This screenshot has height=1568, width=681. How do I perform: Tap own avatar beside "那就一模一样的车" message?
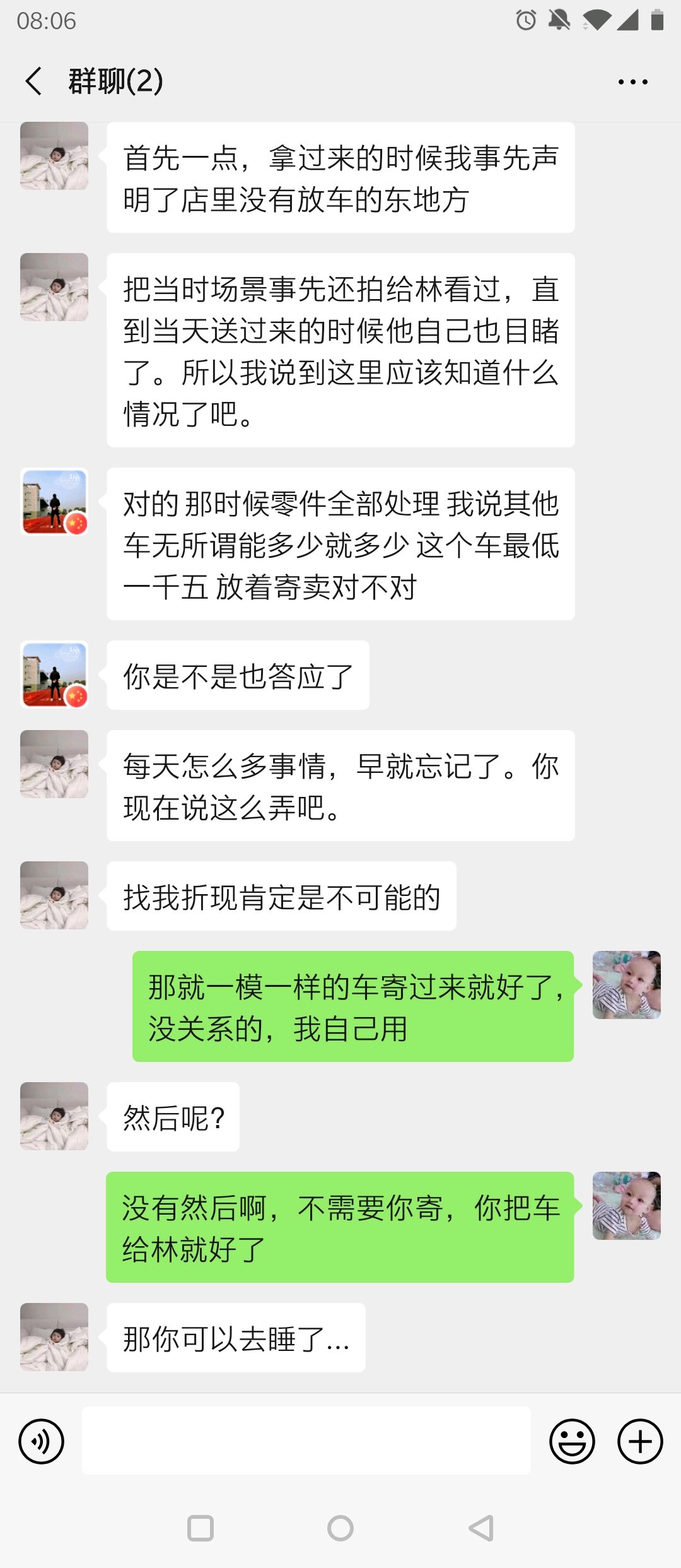pyautogui.click(x=627, y=985)
